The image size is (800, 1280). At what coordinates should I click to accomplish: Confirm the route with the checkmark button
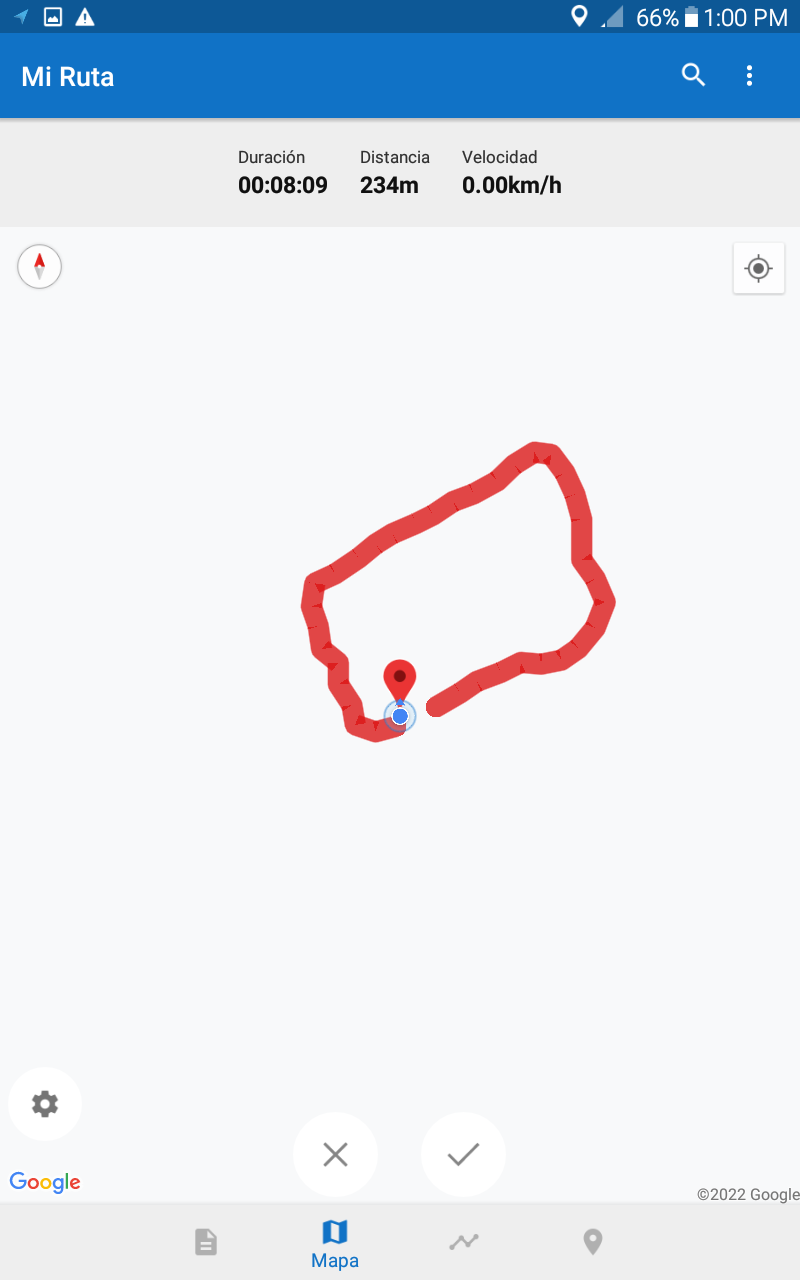[463, 1155]
